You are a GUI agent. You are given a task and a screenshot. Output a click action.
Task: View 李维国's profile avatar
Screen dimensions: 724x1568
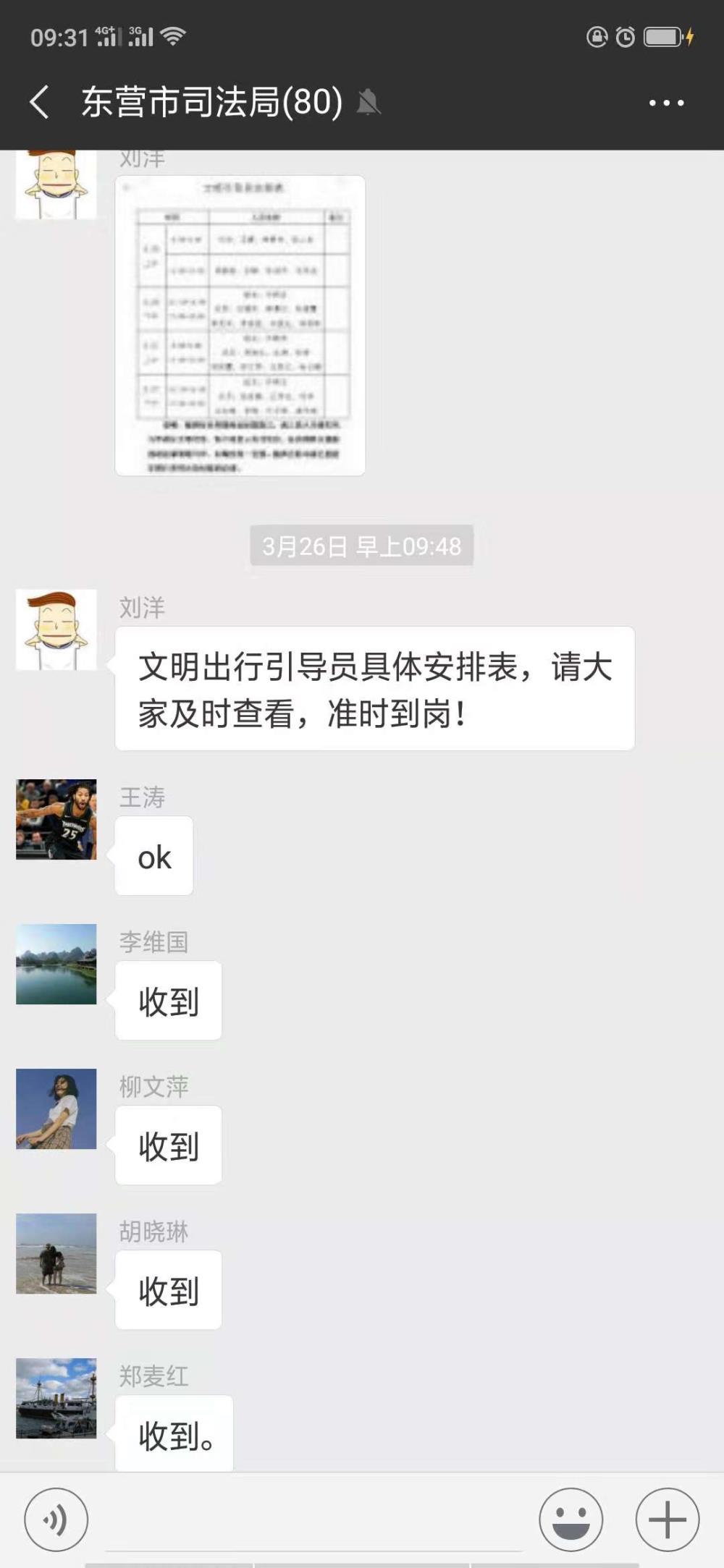click(x=56, y=964)
